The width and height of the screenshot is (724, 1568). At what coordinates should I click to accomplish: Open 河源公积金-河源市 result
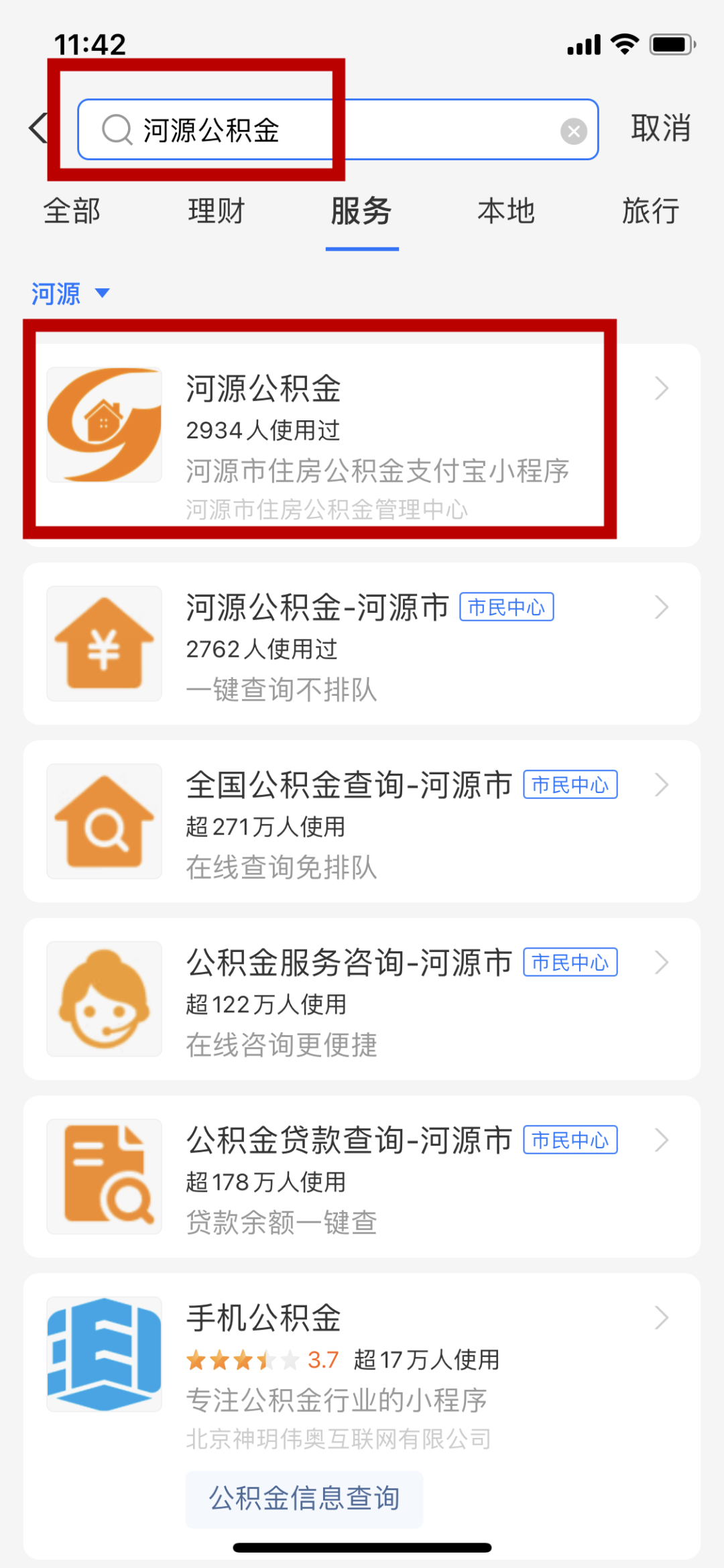pyautogui.click(x=362, y=644)
